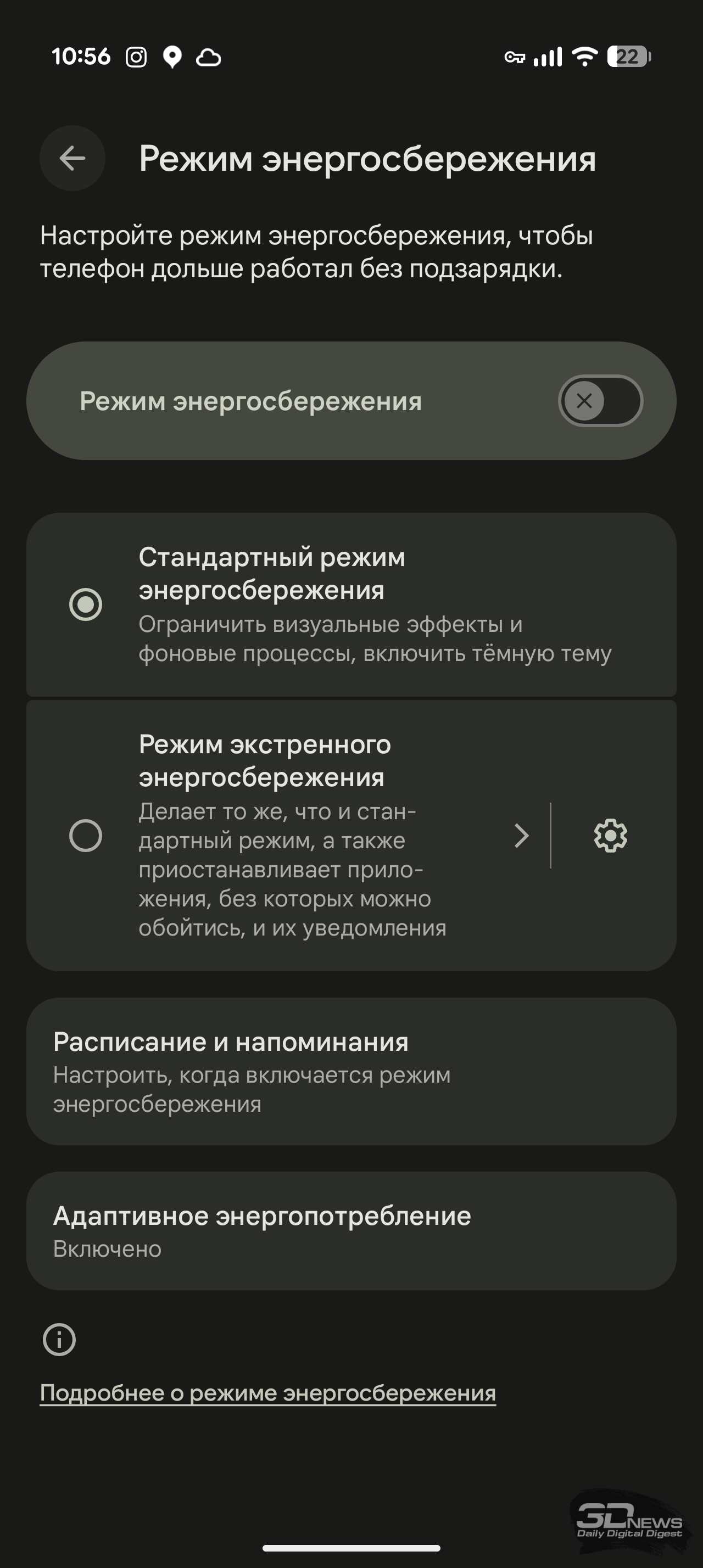Image resolution: width=703 pixels, height=1568 pixels.
Task: Toggle the Режим энергосбережения switch
Action: click(x=600, y=401)
